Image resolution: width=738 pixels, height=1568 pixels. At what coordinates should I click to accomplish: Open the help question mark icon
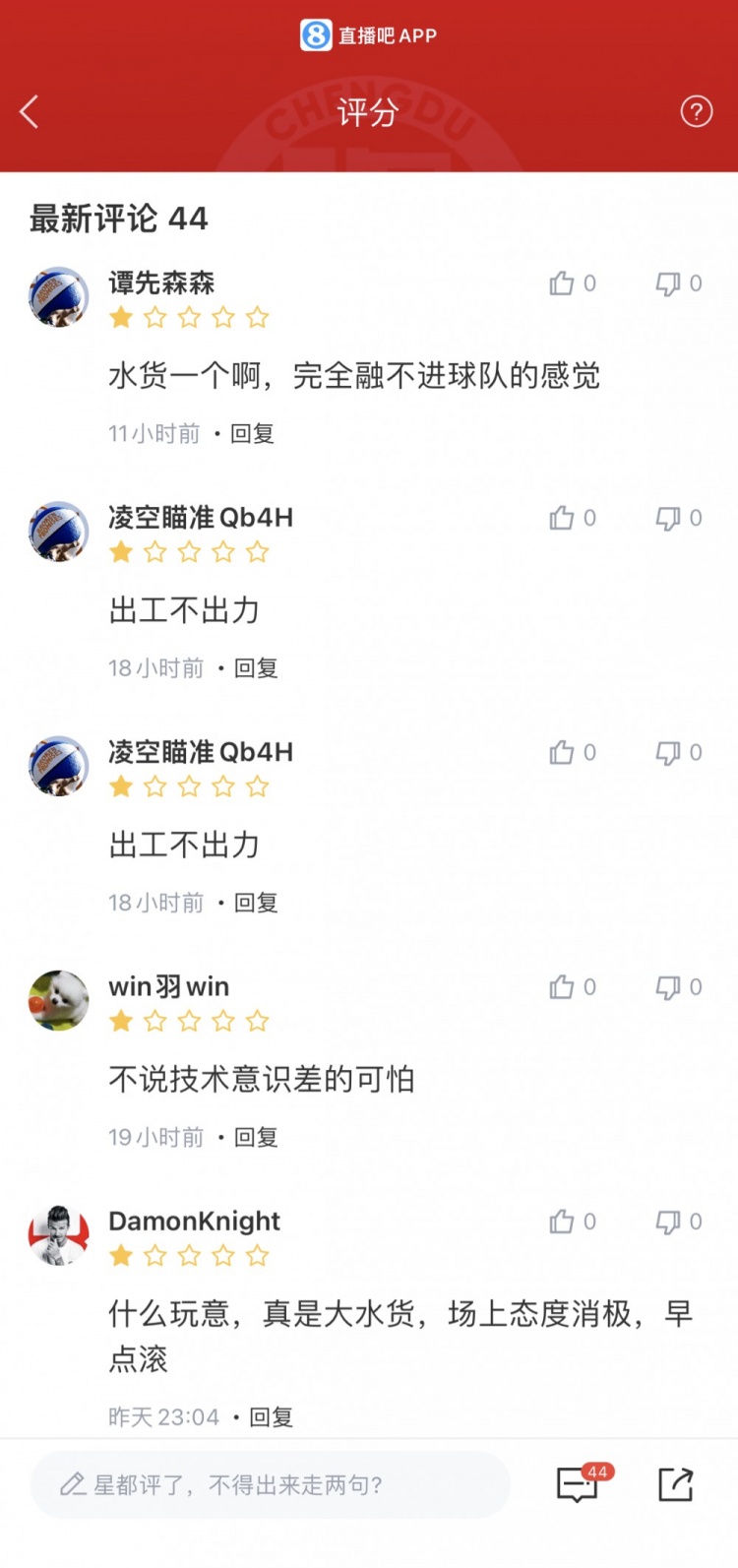[x=696, y=111]
